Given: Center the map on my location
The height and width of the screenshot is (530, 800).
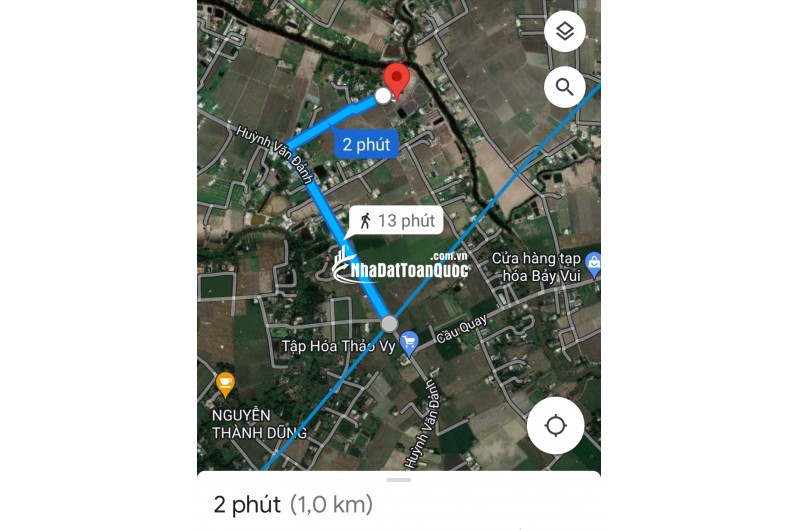Looking at the screenshot, I should pyautogui.click(x=555, y=426).
